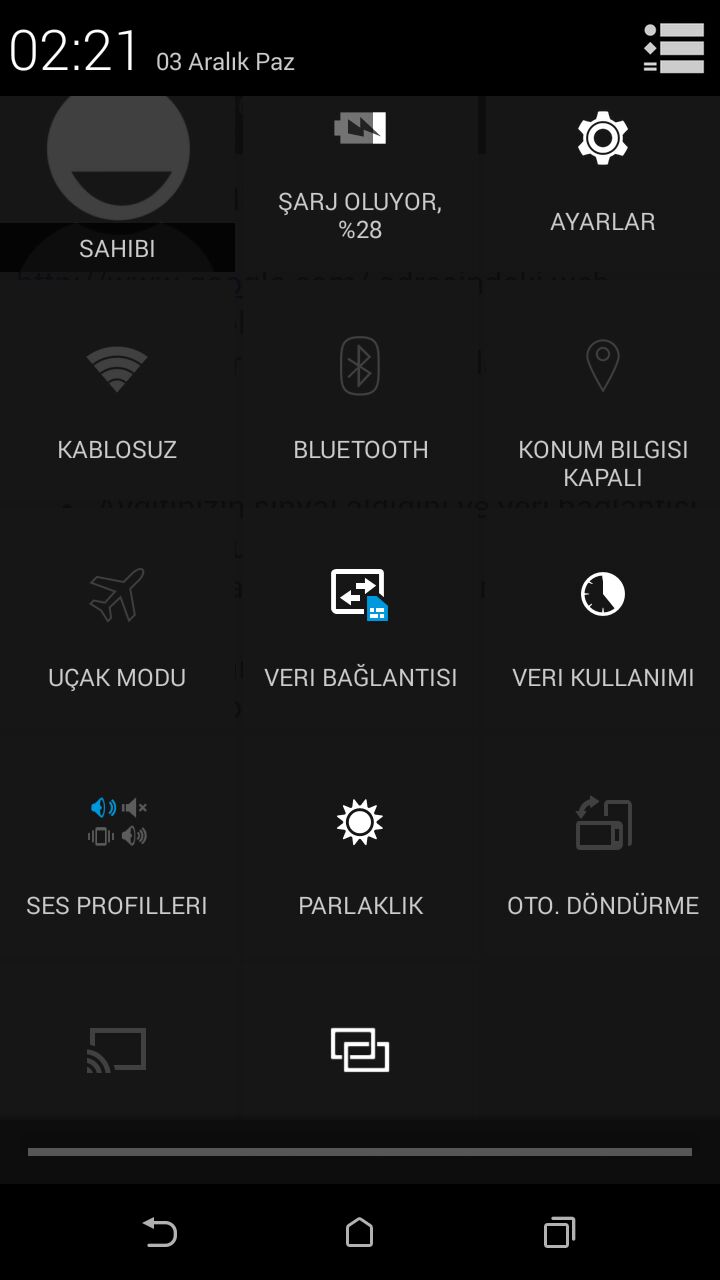
Task: Open battery details from Şarj Oluyor tile
Action: coord(360,175)
